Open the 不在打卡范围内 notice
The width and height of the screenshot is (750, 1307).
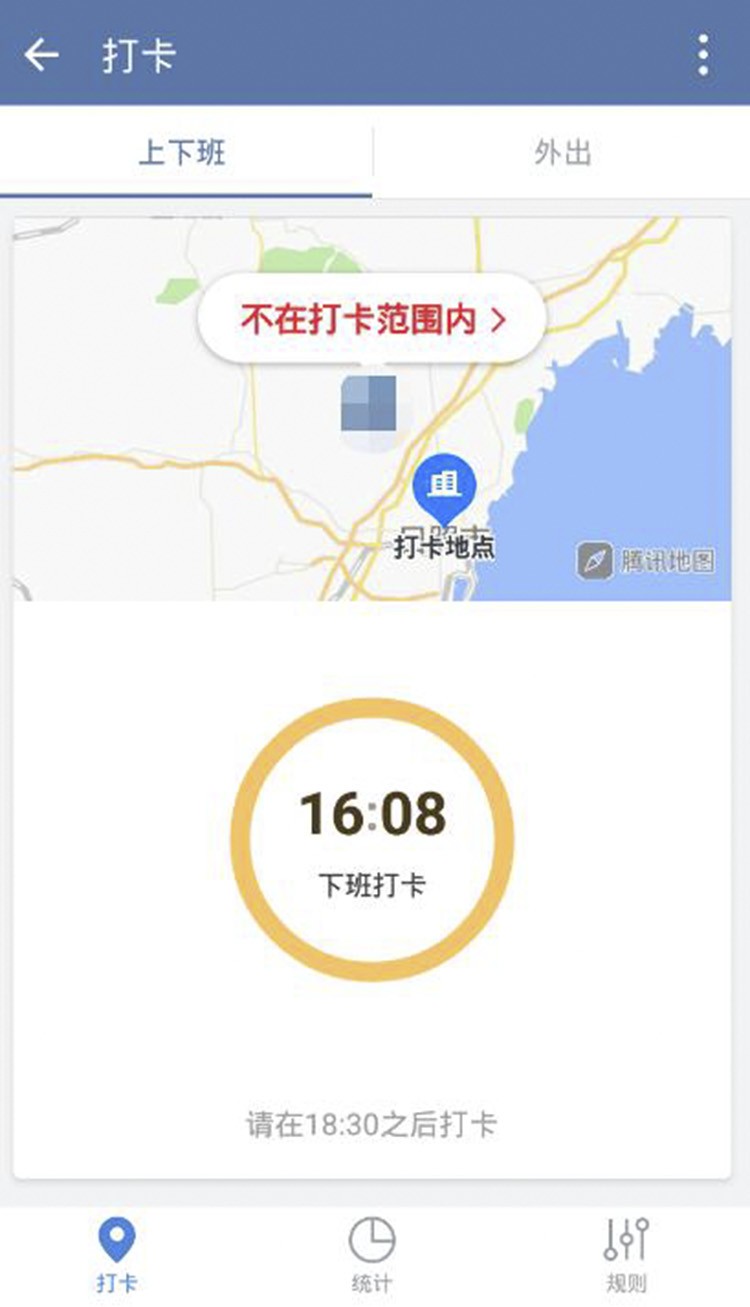pos(373,320)
